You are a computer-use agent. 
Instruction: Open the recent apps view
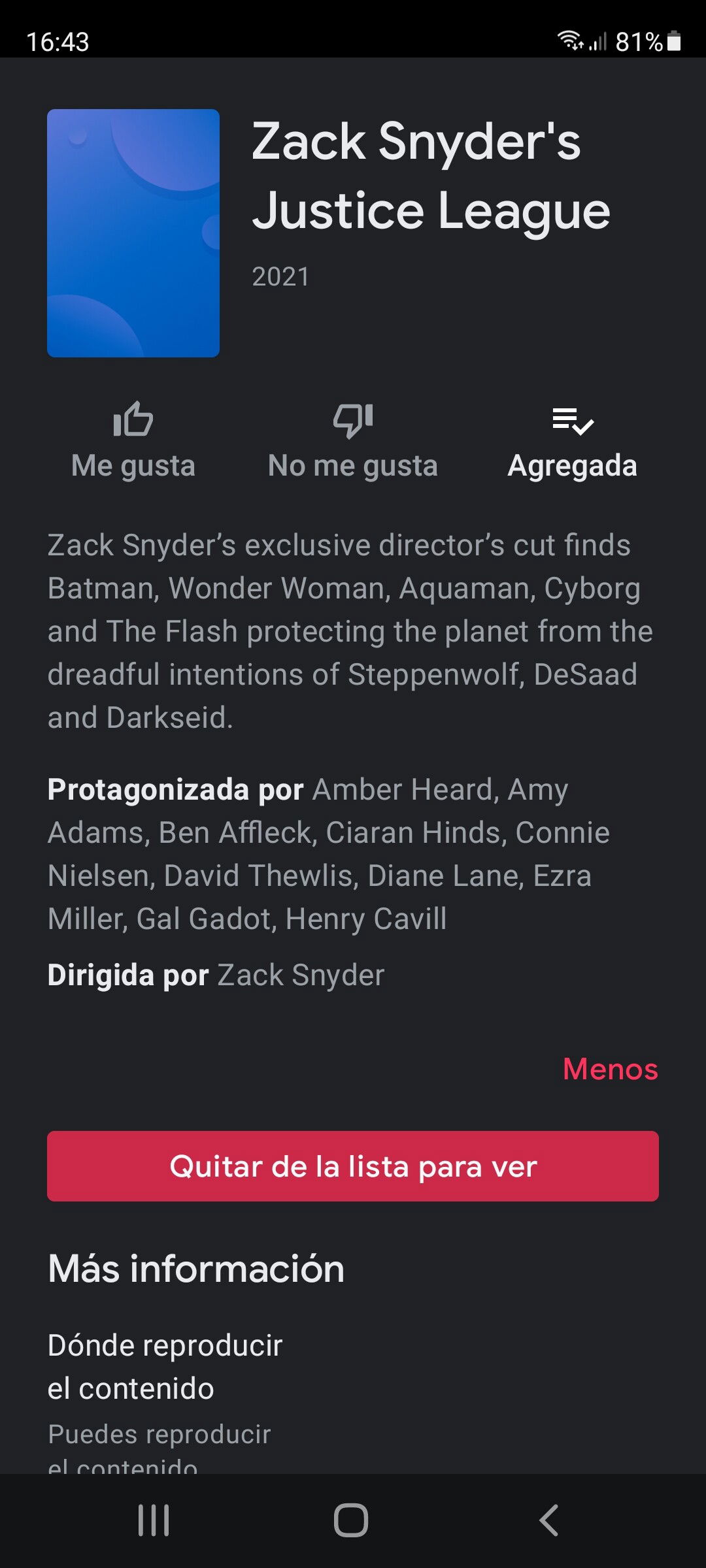point(154,1520)
